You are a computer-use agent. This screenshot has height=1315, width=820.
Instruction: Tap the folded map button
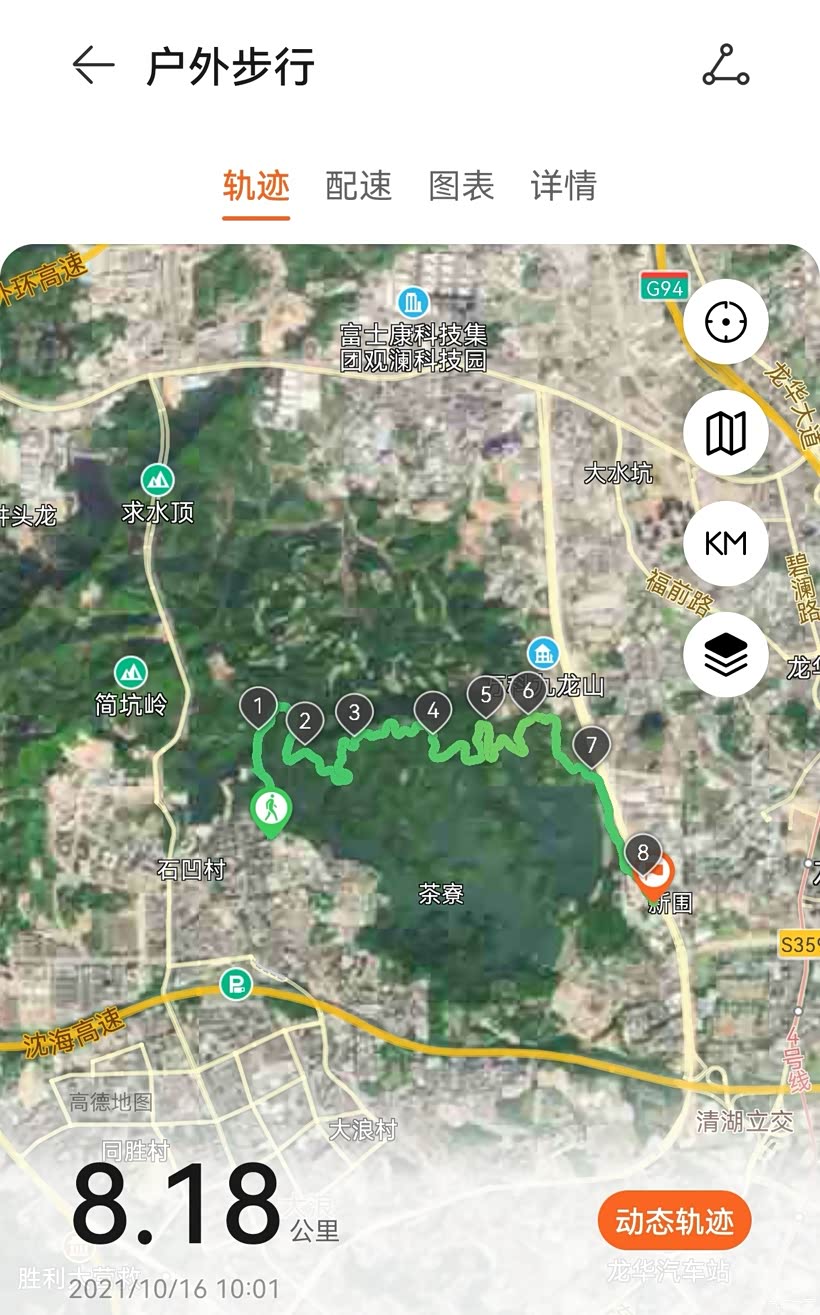click(726, 433)
